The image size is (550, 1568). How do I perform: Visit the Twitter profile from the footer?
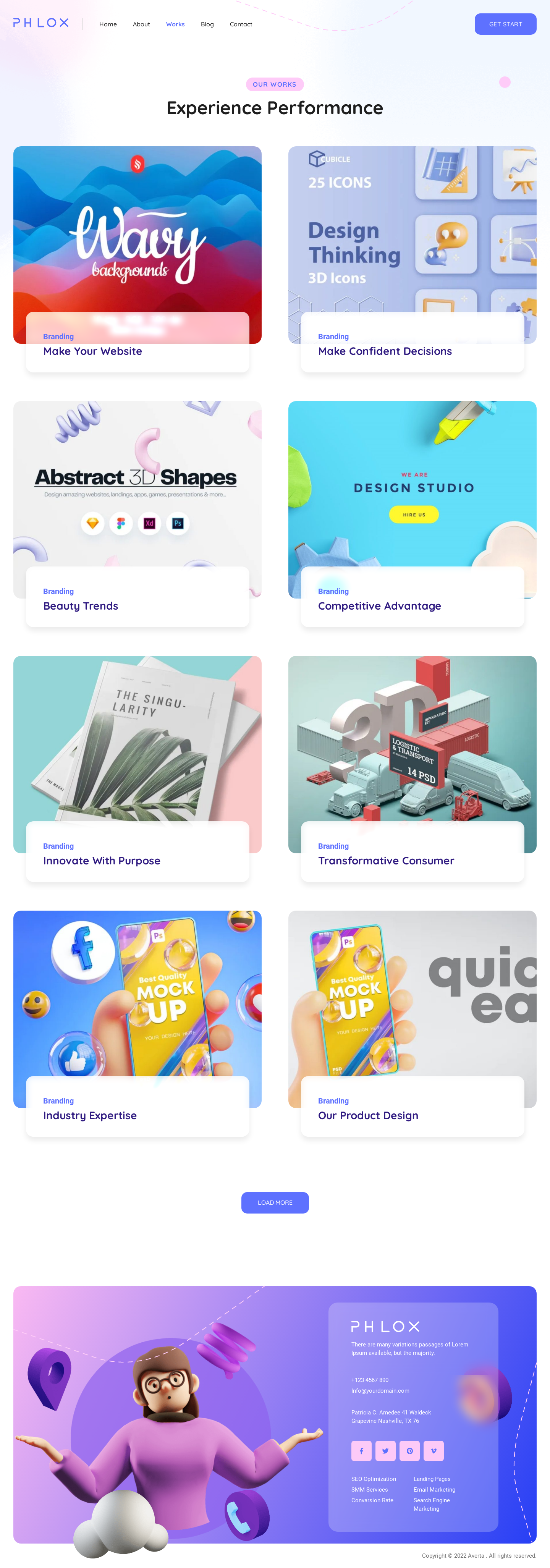pos(385,1450)
